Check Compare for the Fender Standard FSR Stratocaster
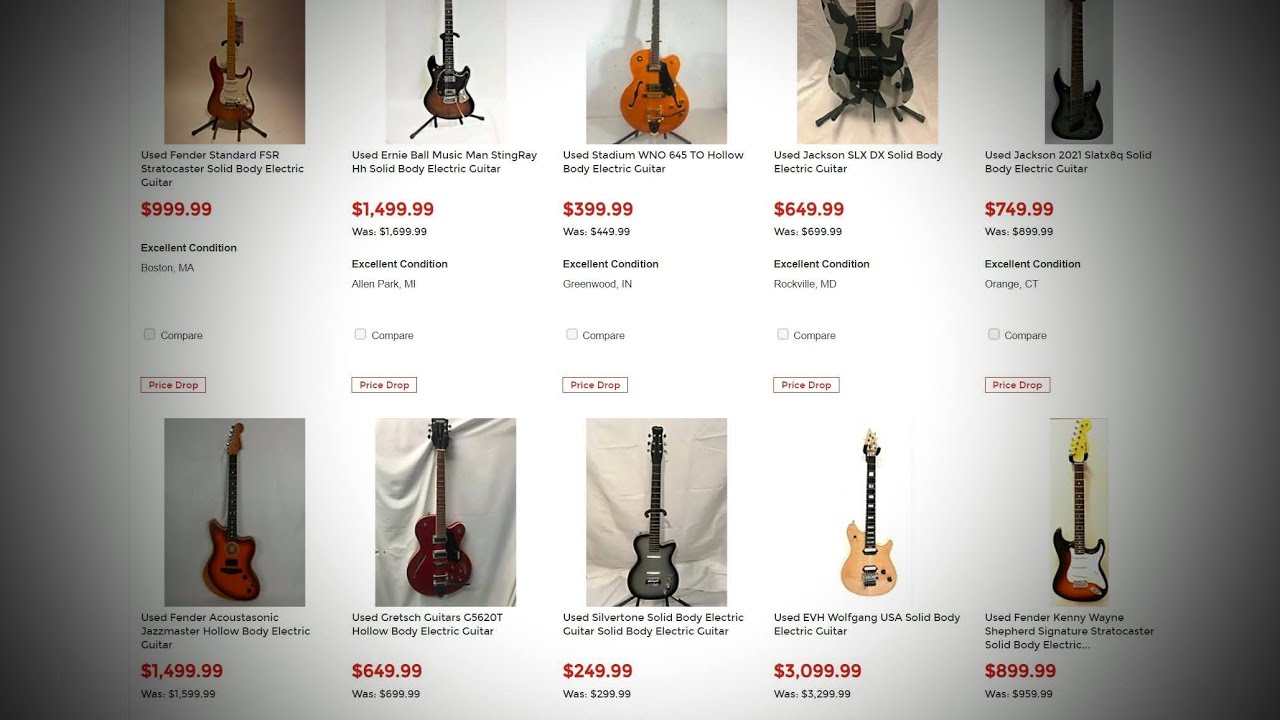Screen dimensions: 1280x720 click(150, 335)
